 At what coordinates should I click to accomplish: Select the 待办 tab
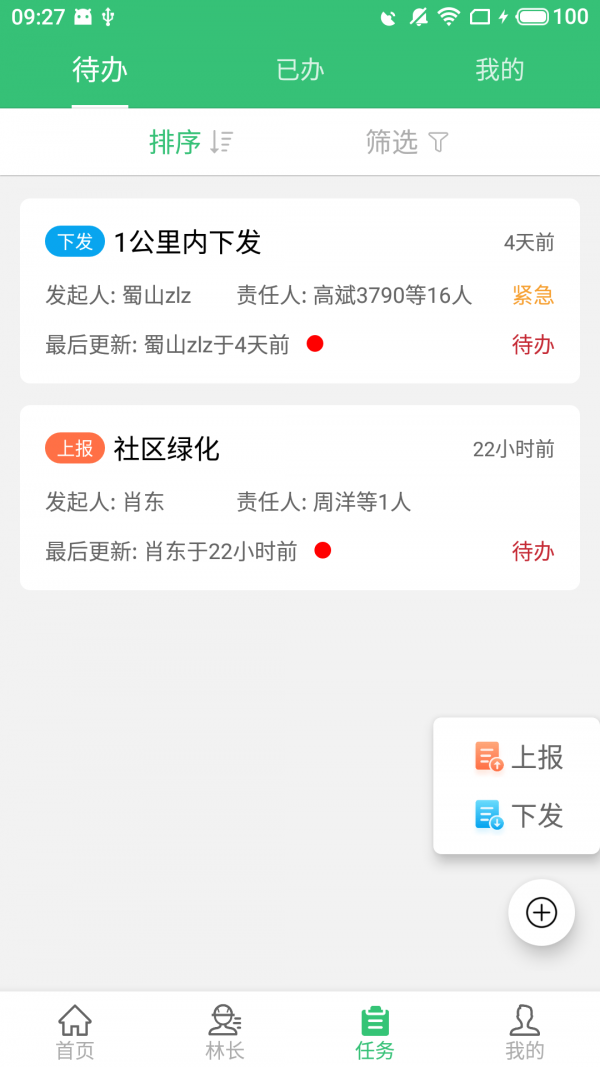pyautogui.click(x=100, y=70)
